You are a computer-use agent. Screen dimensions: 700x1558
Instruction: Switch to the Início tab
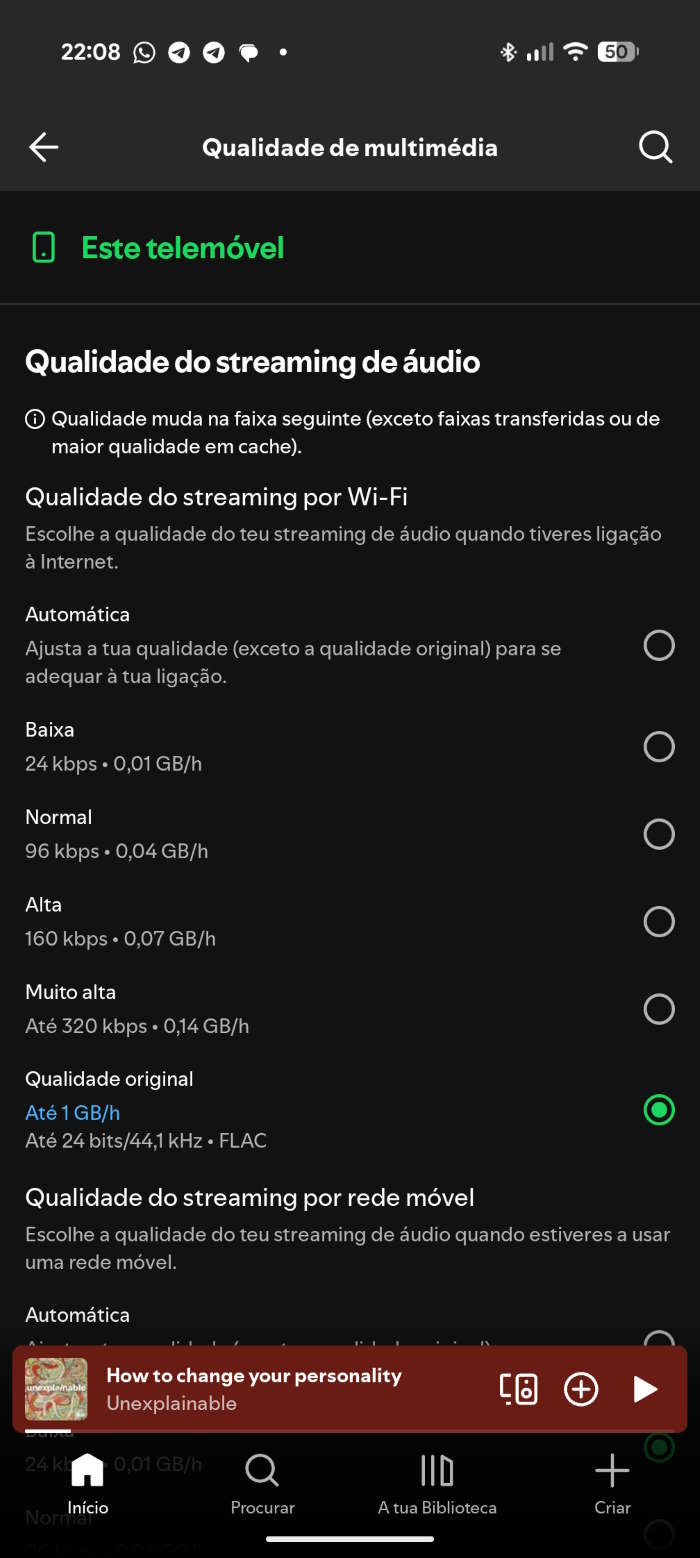click(x=88, y=1483)
